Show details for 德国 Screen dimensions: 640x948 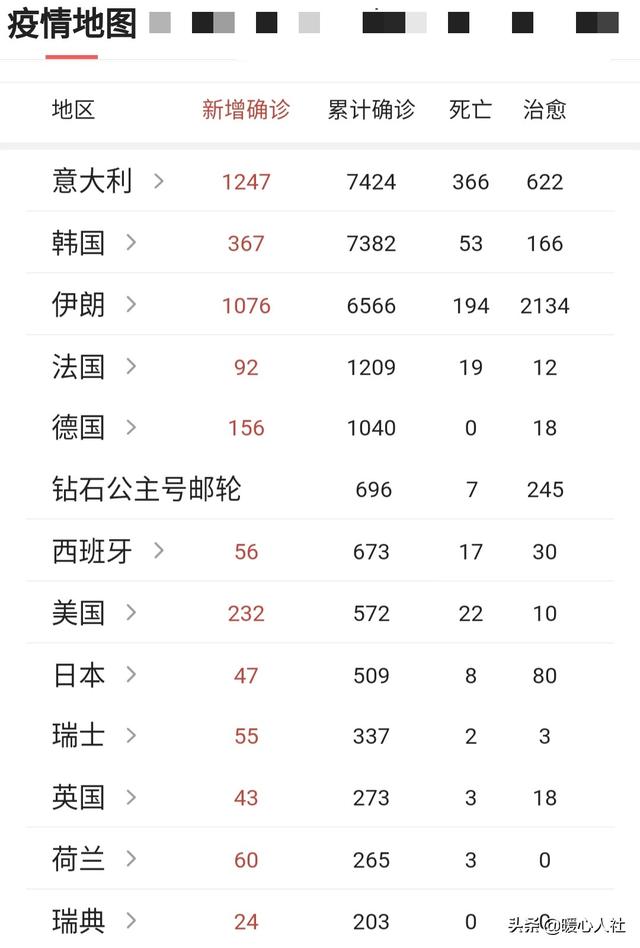[94, 428]
